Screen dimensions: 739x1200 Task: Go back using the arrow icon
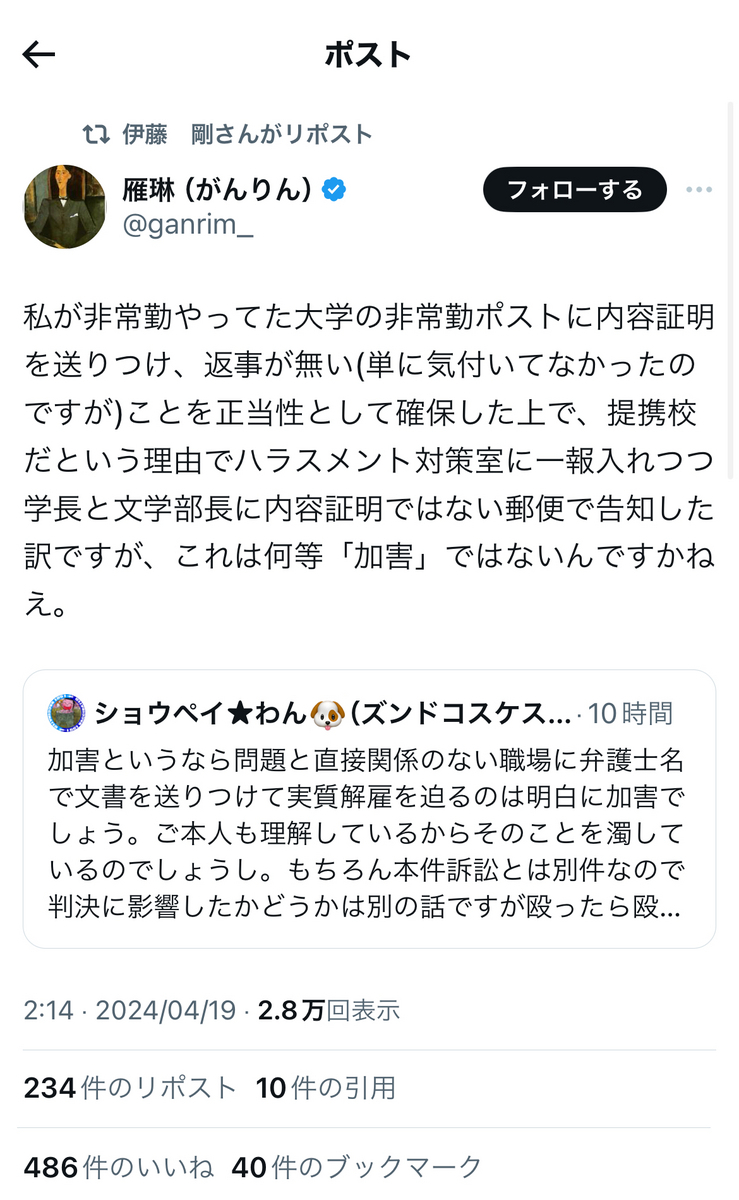(38, 55)
